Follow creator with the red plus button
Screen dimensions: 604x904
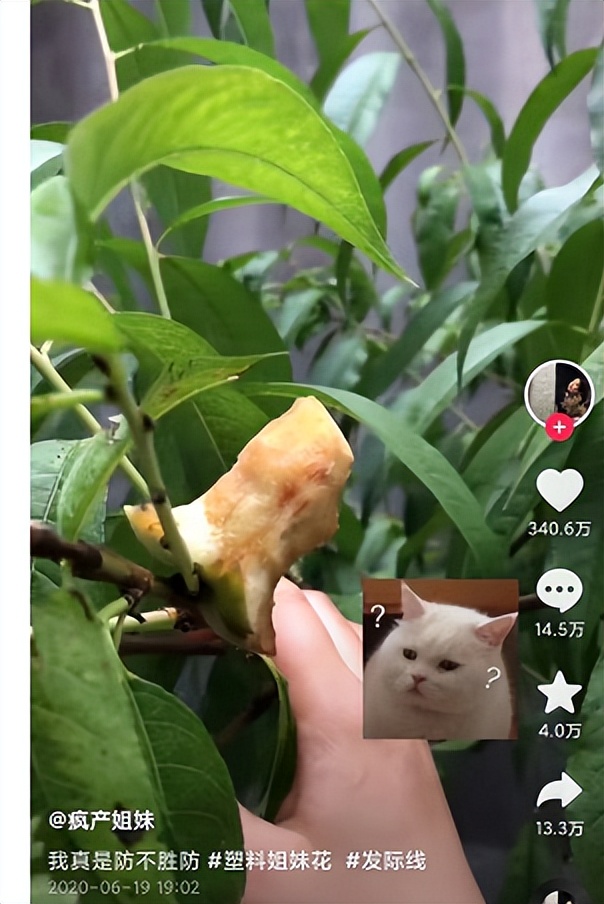[559, 427]
